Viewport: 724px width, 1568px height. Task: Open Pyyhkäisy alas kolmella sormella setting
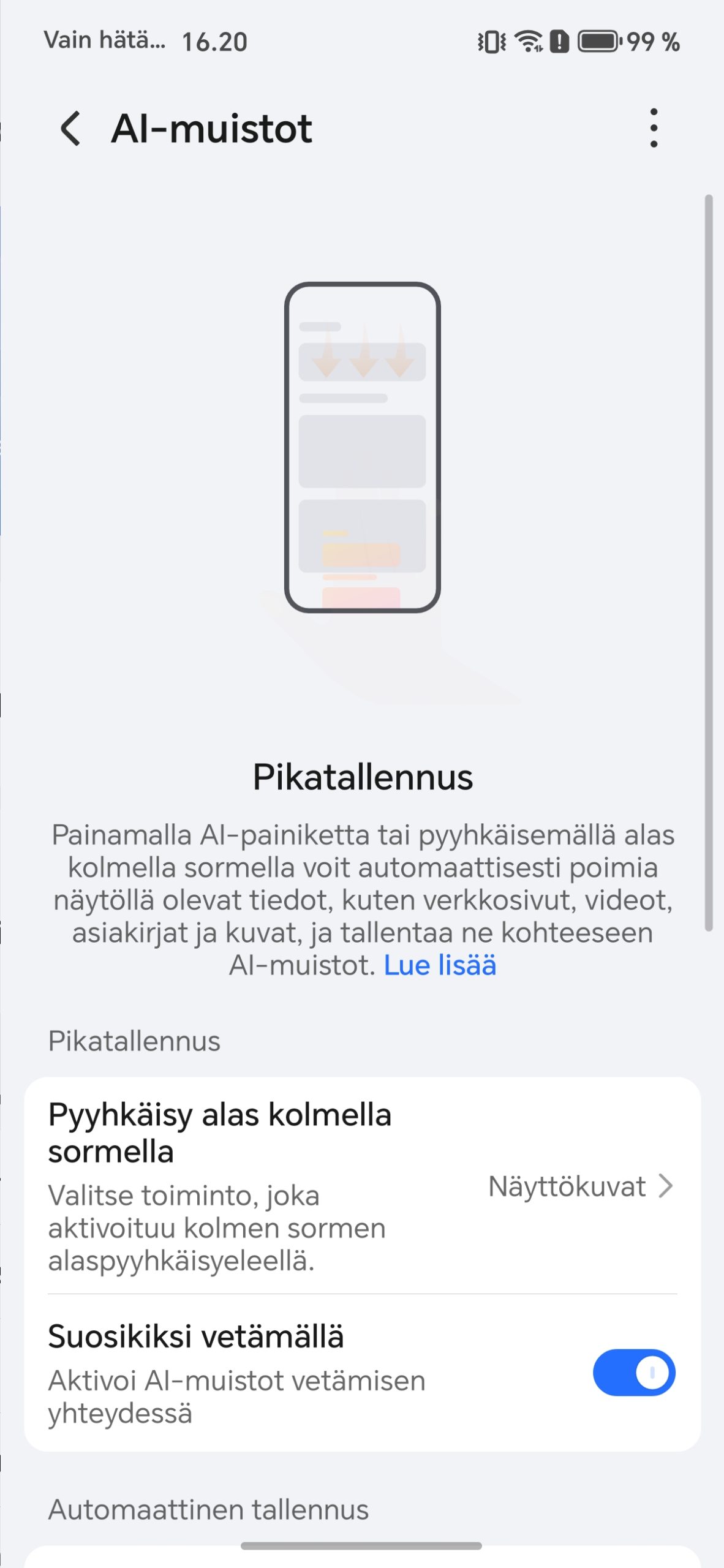click(x=361, y=1186)
